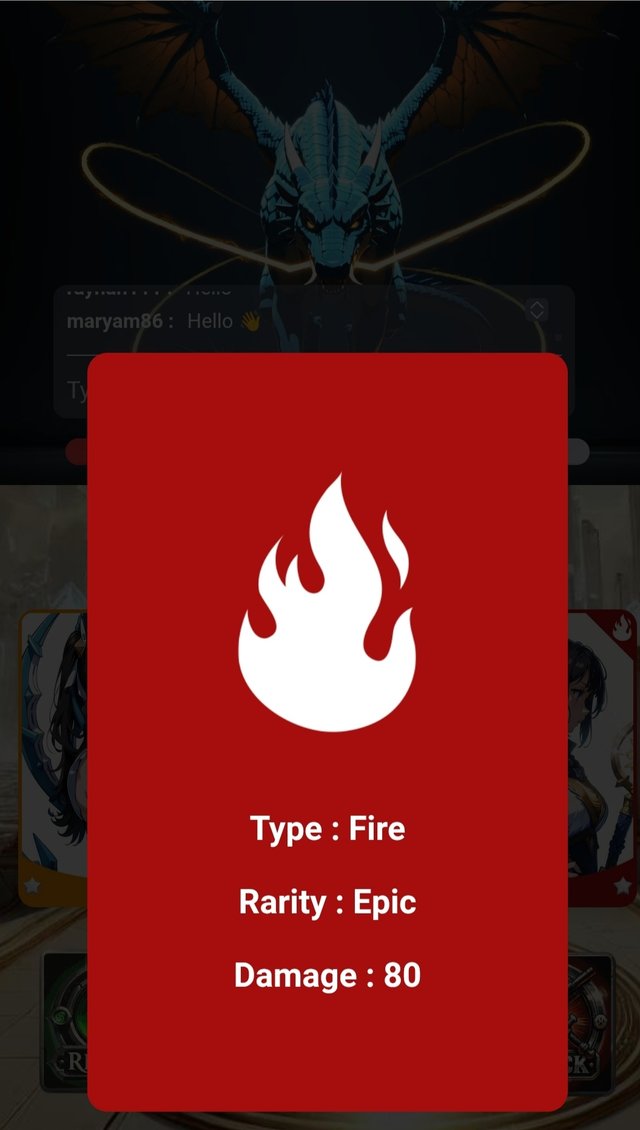This screenshot has height=1130, width=640.
Task: Tap the red Fire type info card
Action: pos(327,730)
